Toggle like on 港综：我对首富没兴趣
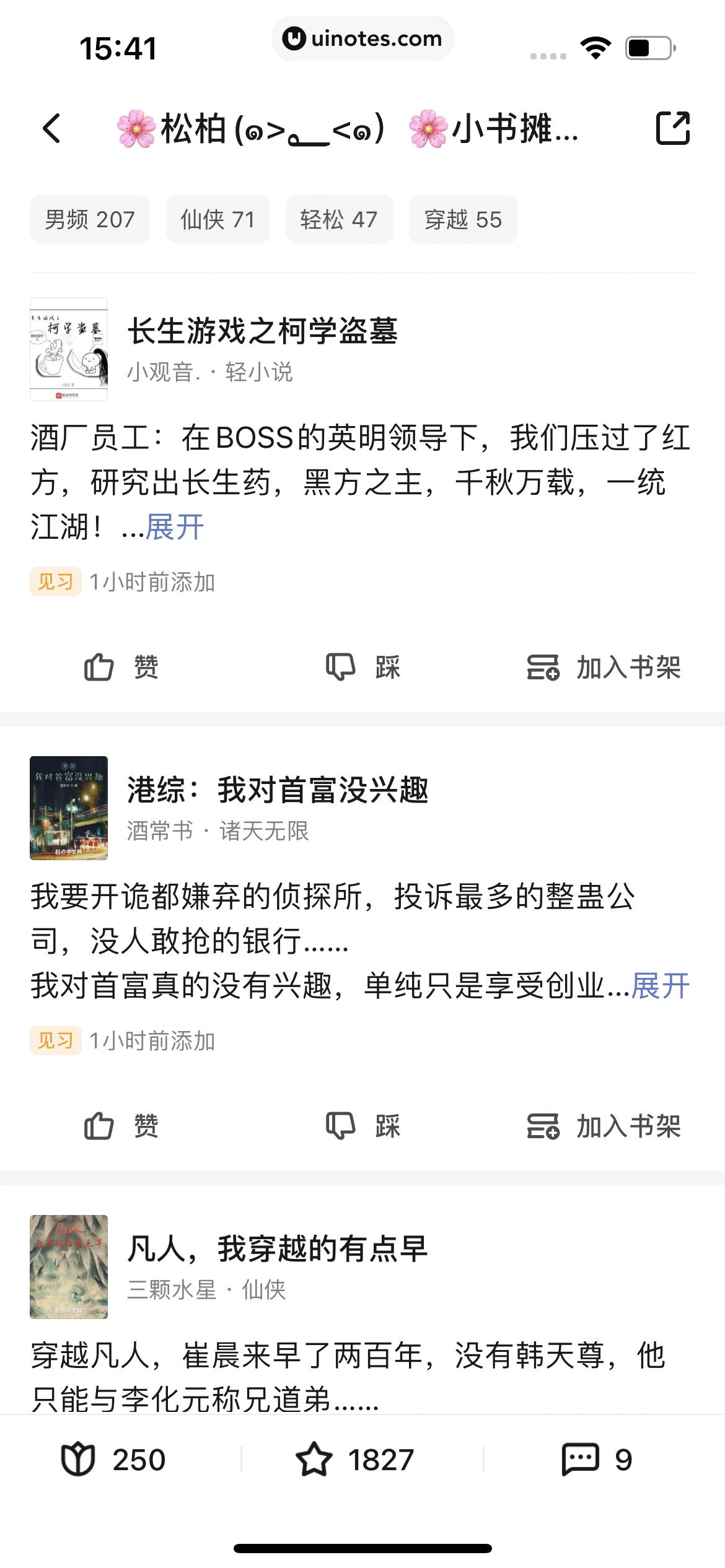Image resolution: width=725 pixels, height=1568 pixels. (121, 1126)
